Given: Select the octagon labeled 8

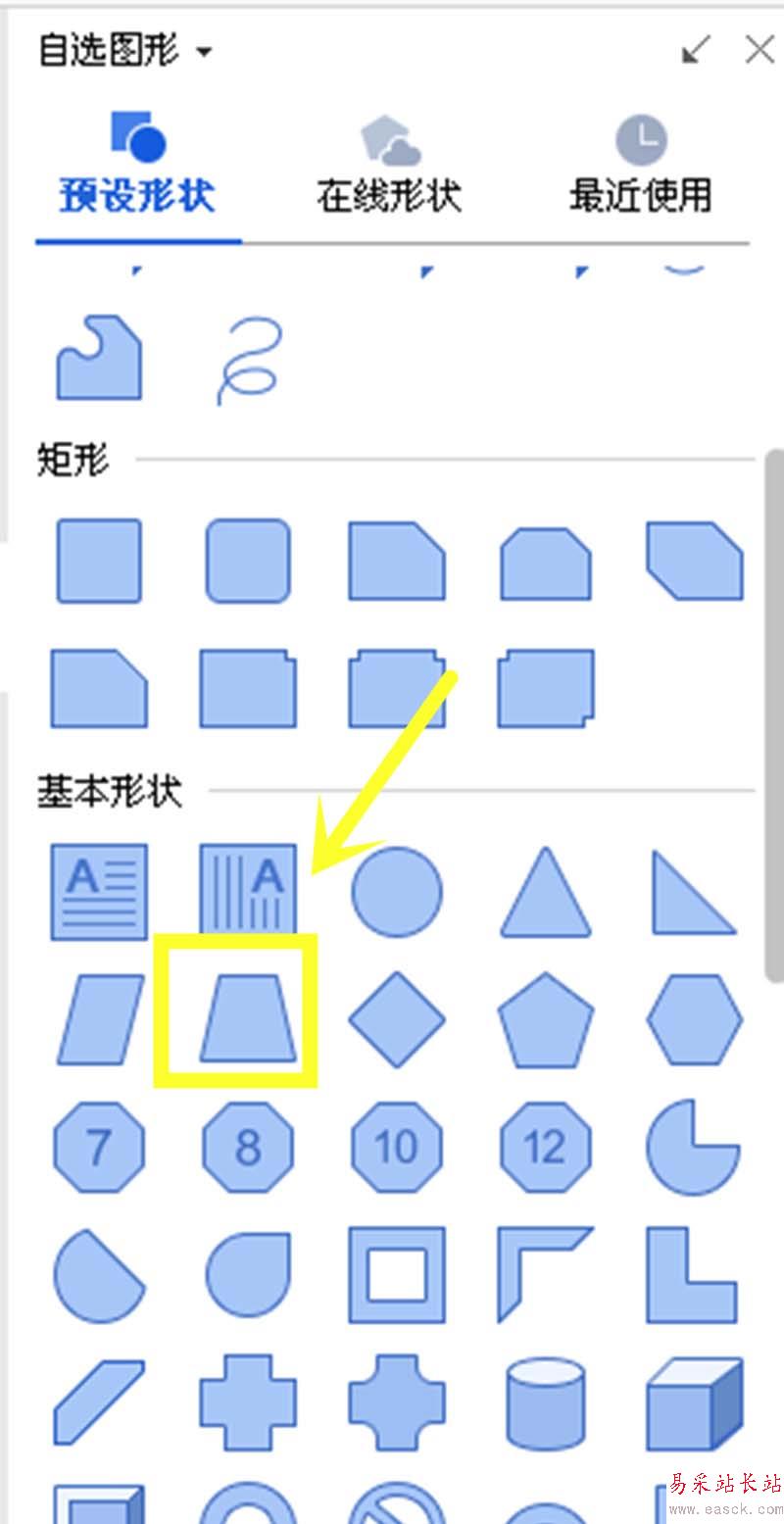Looking at the screenshot, I should [248, 1146].
